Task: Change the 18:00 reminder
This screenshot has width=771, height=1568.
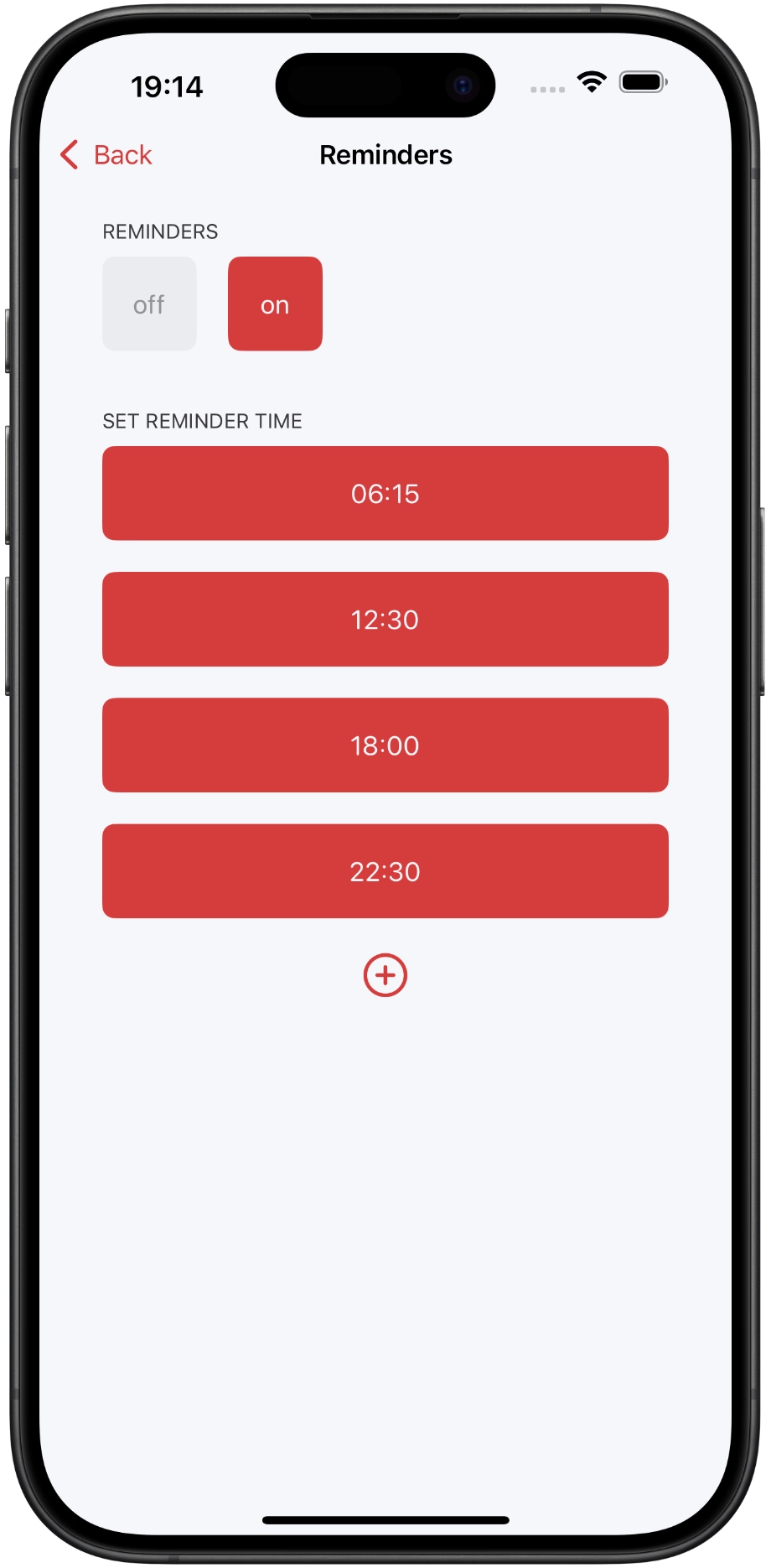Action: click(x=385, y=745)
